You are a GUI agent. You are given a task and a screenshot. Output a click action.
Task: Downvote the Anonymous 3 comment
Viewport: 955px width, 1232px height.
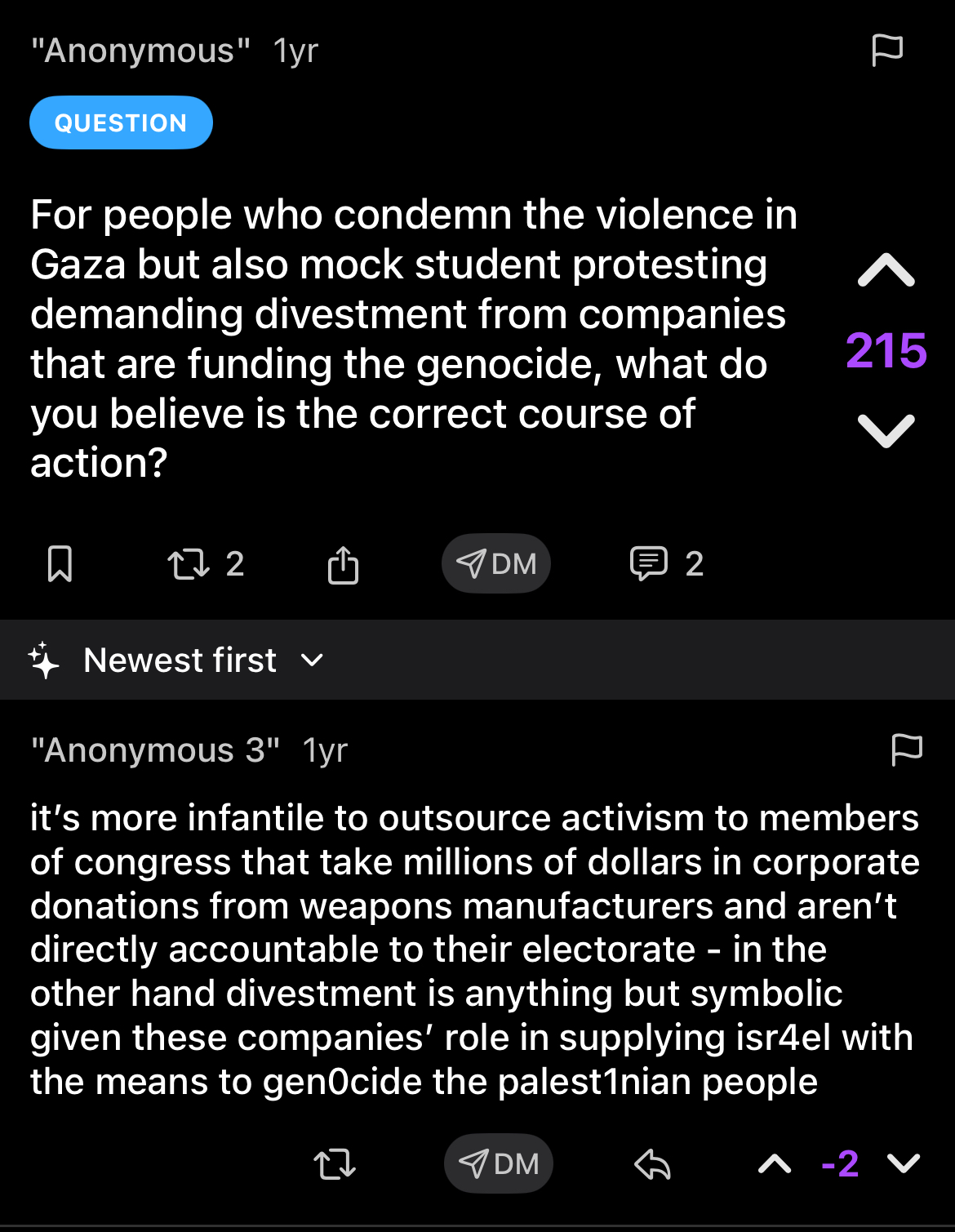tap(904, 1163)
